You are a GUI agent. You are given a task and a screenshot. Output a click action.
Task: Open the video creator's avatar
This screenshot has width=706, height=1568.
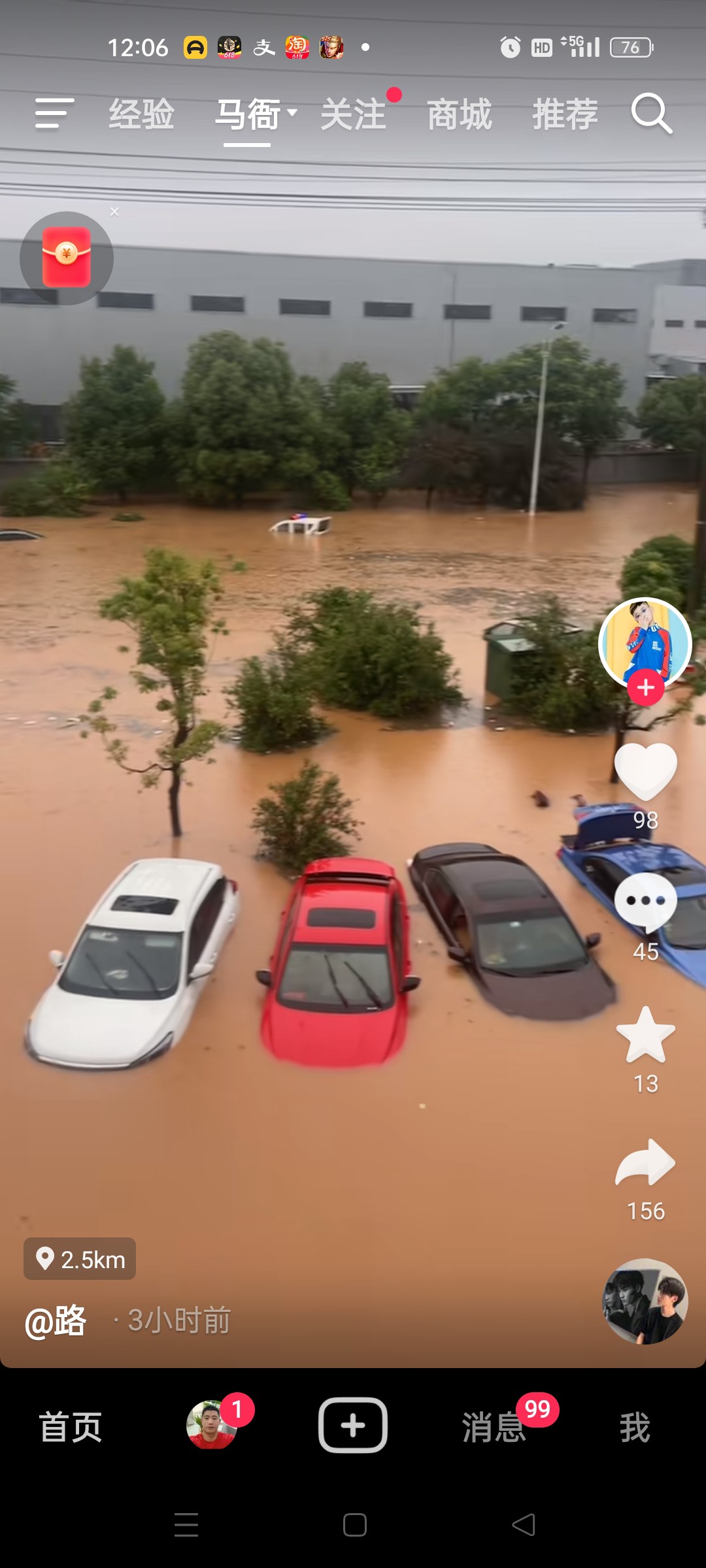[x=645, y=642]
